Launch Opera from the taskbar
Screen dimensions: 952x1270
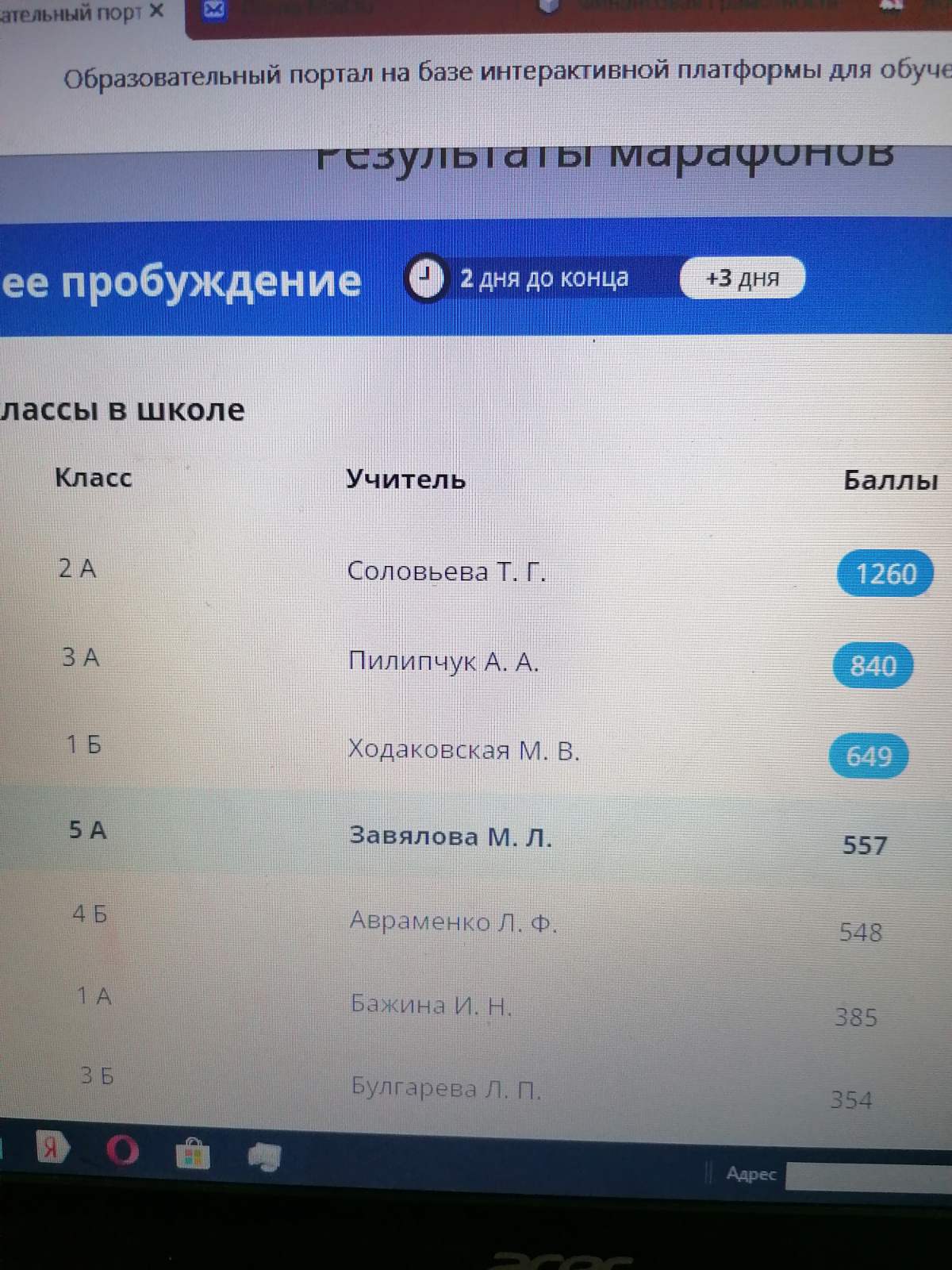pyautogui.click(x=122, y=1150)
